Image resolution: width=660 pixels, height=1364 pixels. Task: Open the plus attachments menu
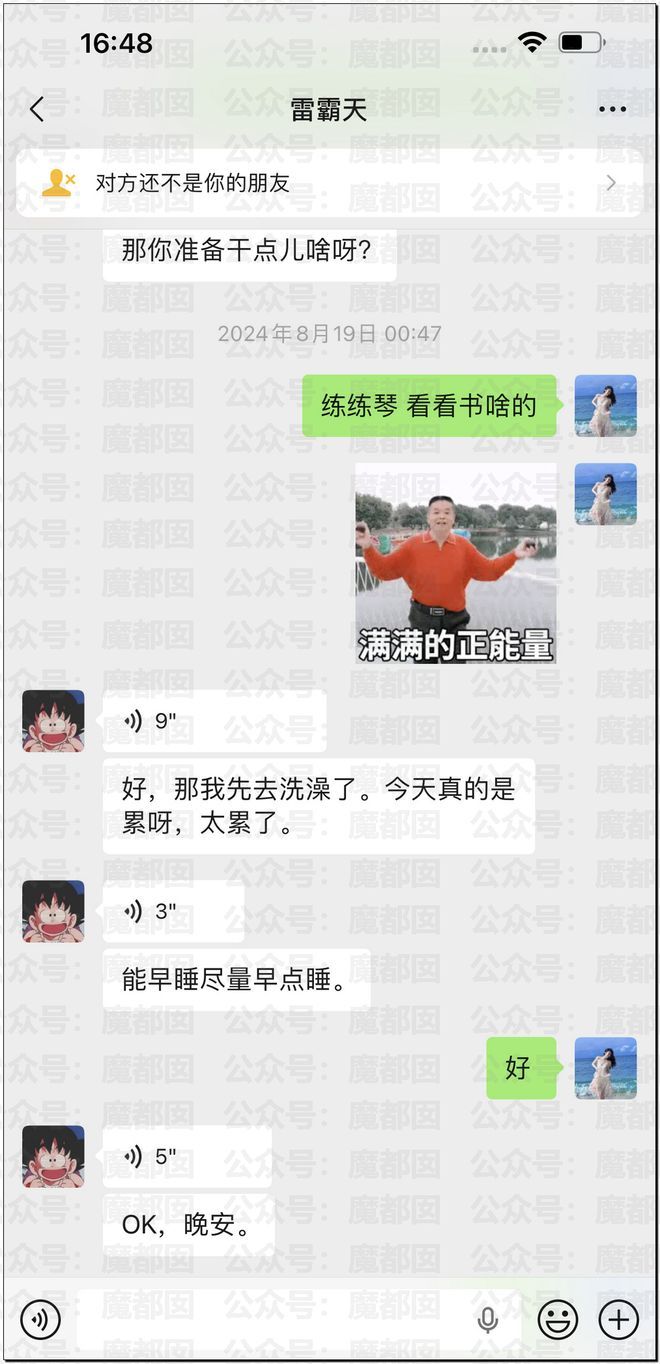point(618,1320)
